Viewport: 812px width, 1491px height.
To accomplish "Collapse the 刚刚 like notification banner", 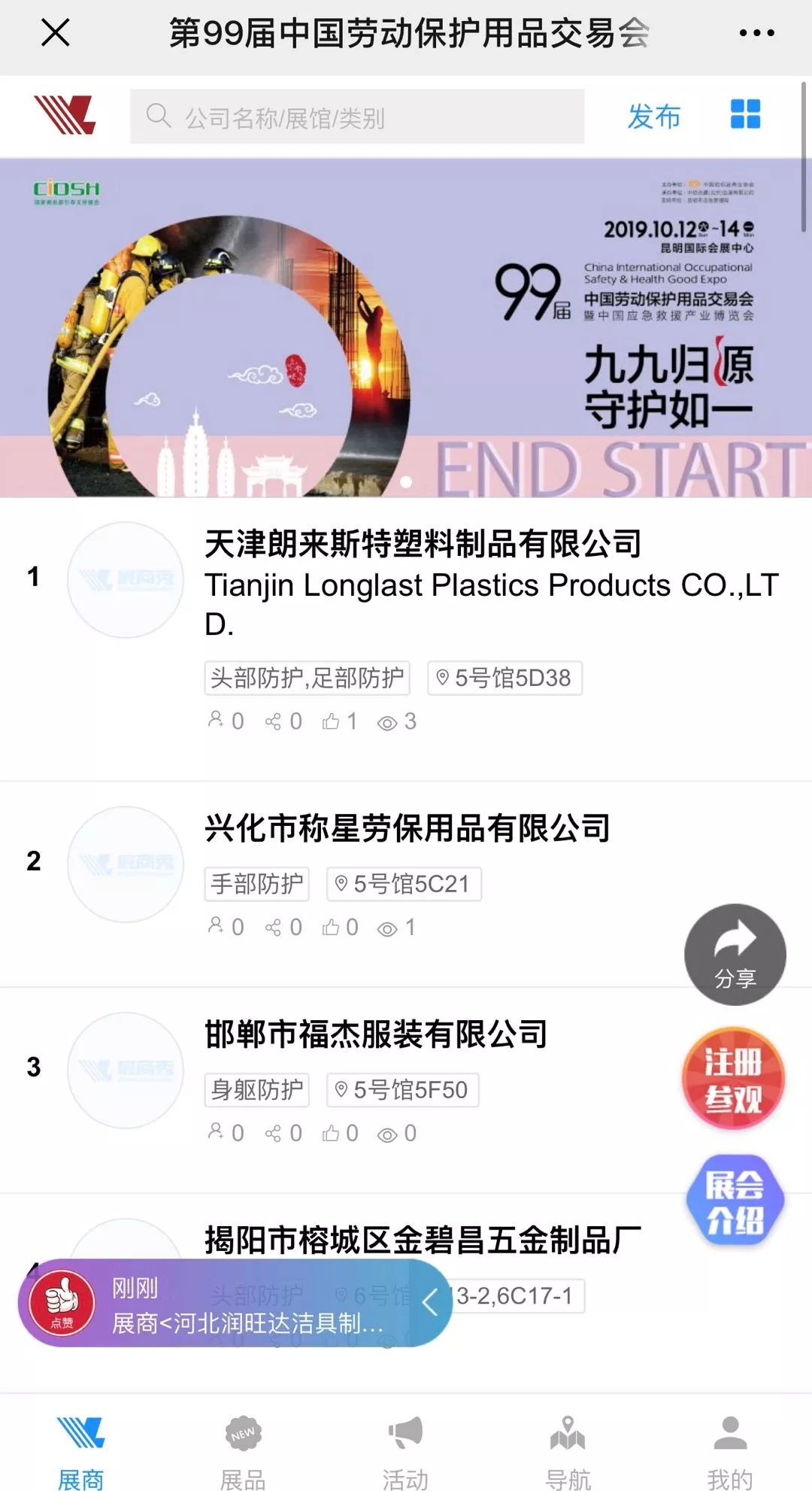I will 430,1302.
